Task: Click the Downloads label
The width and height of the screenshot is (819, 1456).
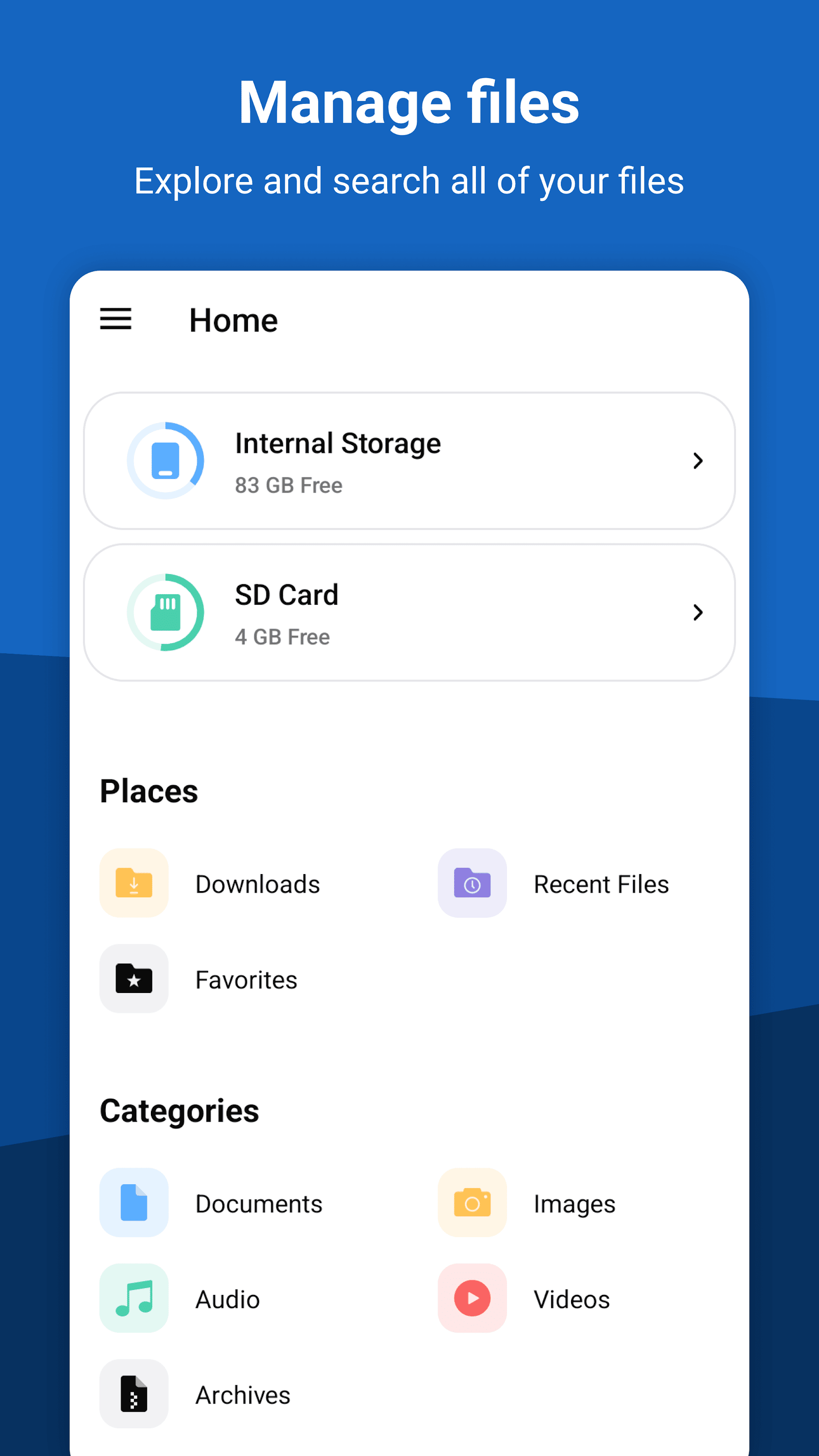Action: (x=257, y=883)
